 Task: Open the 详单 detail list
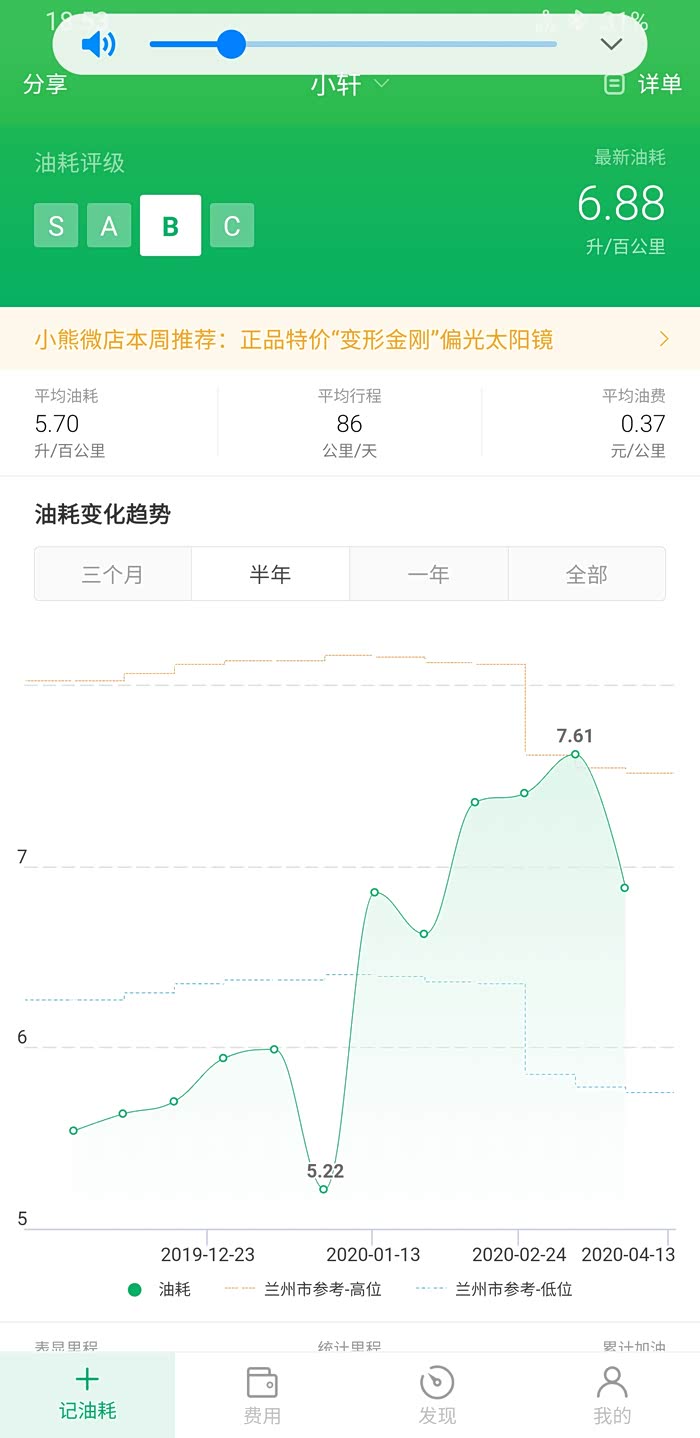click(x=643, y=84)
